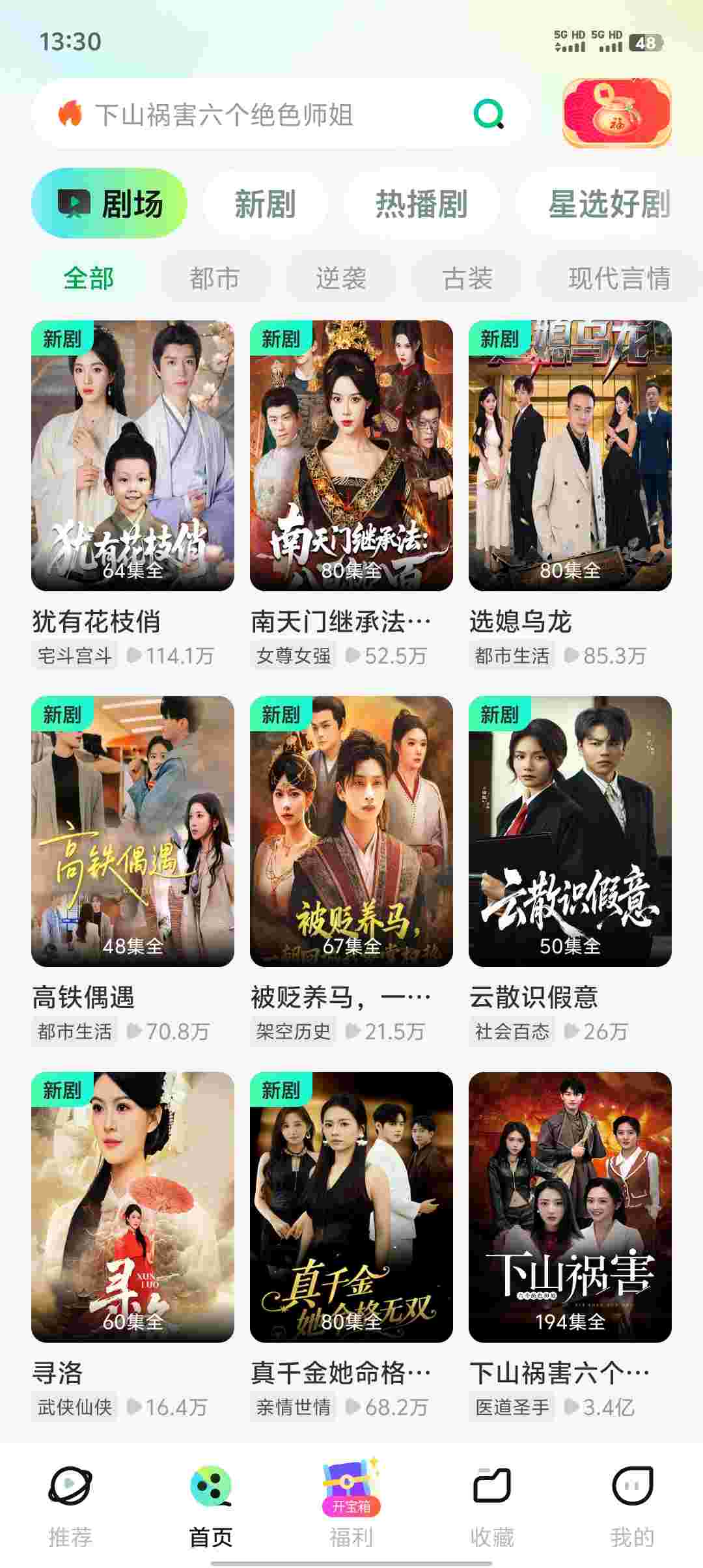Filter by 现代言情 genre
703x1568 pixels.
[618, 279]
